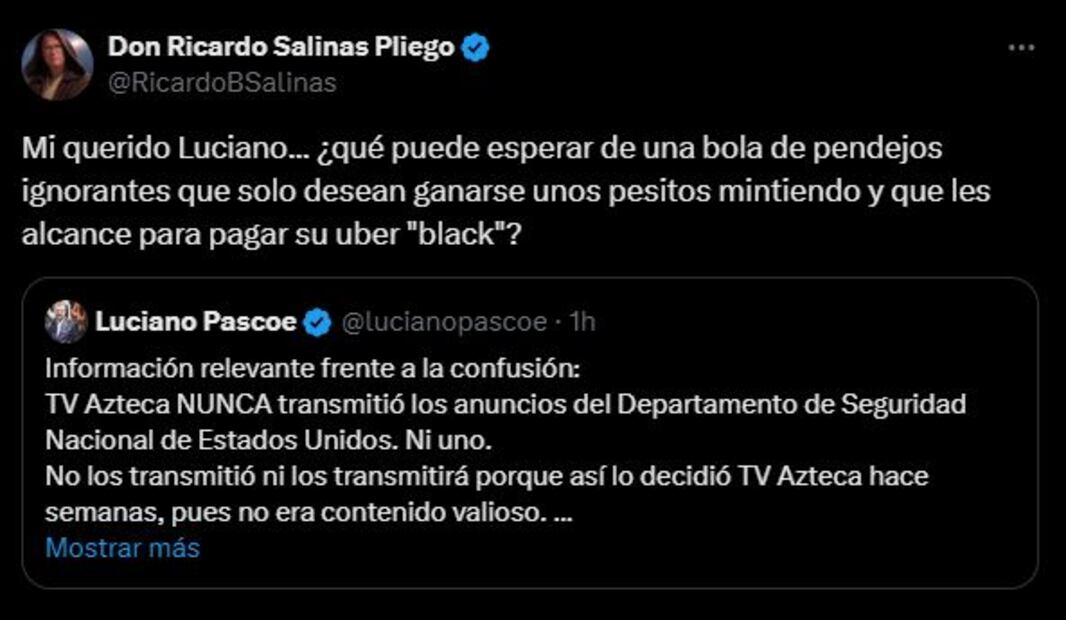Viewport: 1066px width, 620px height.
Task: View Luciano Pascoe's avatar in quoted tweet
Action: (x=66, y=321)
